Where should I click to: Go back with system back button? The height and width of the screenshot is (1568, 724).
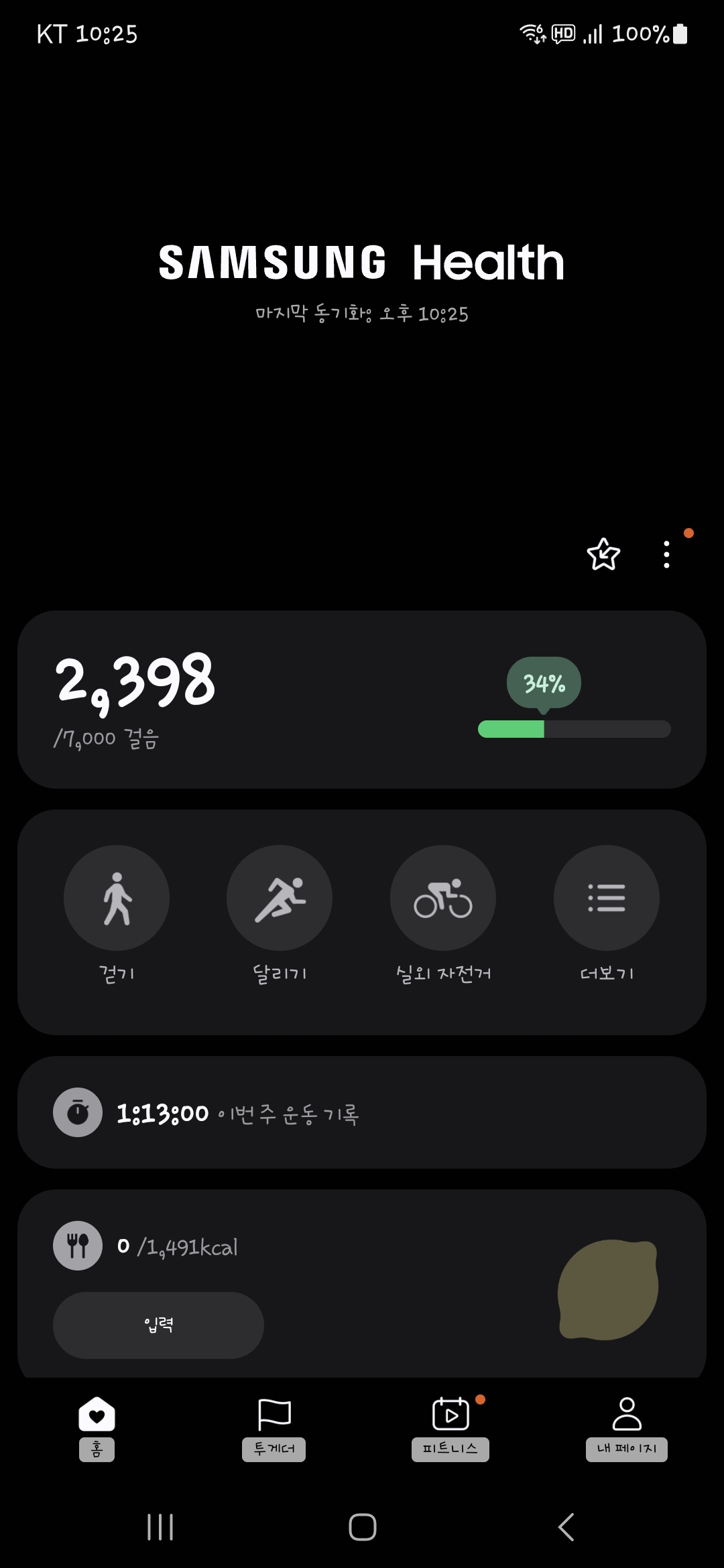[566, 1527]
